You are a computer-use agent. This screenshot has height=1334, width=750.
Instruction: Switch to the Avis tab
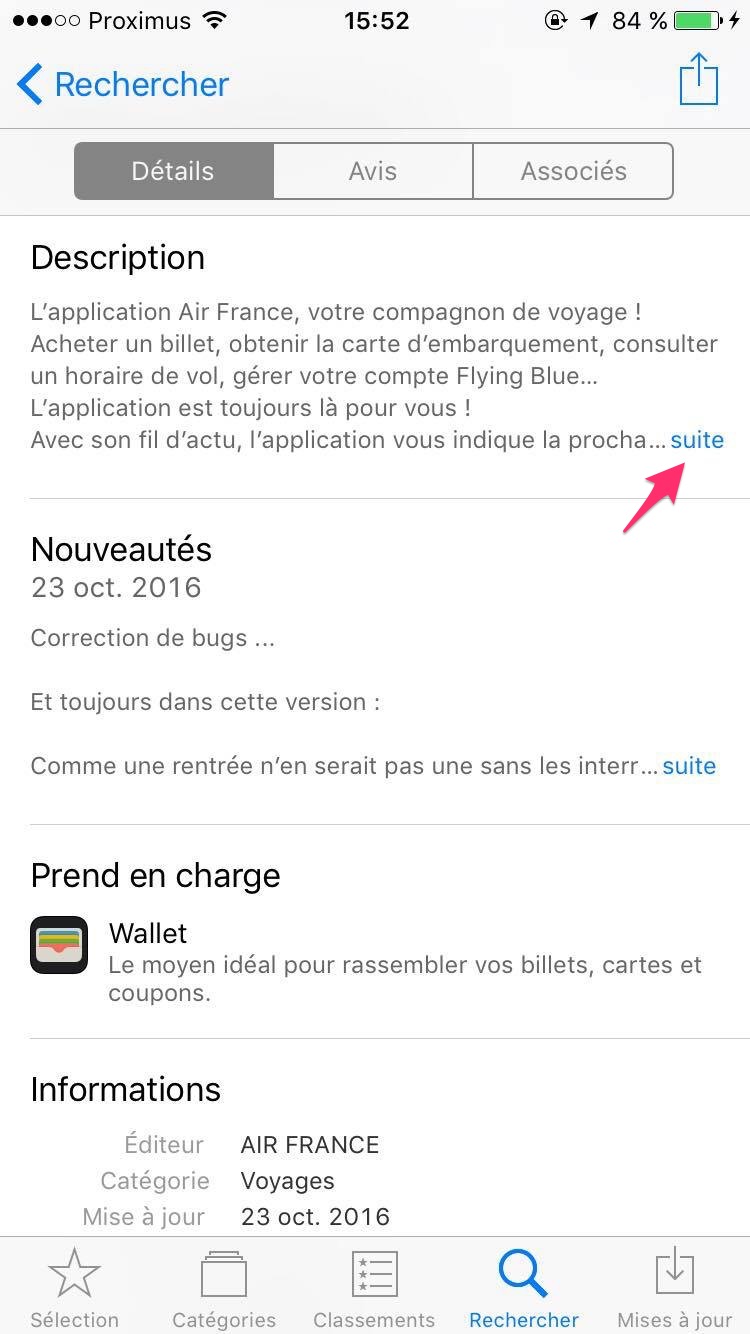pos(372,170)
